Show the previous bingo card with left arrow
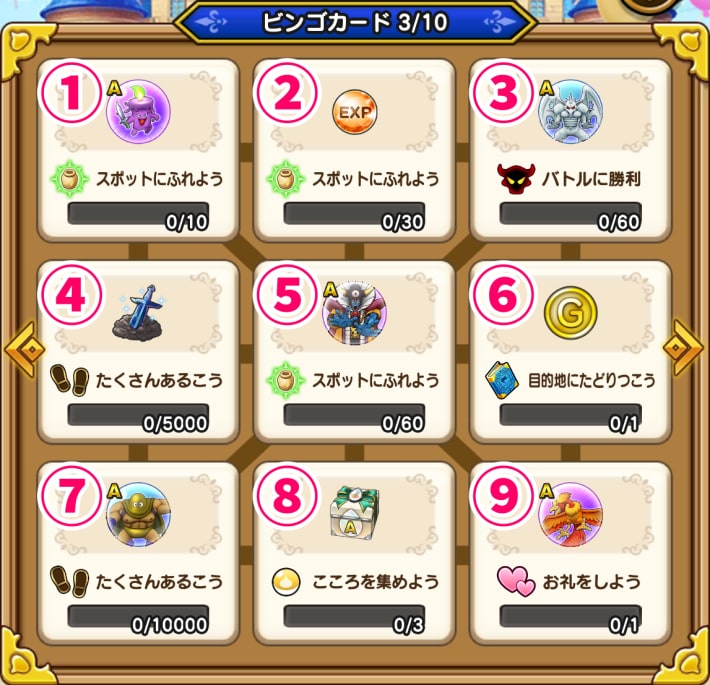710x685 pixels. click(24, 349)
